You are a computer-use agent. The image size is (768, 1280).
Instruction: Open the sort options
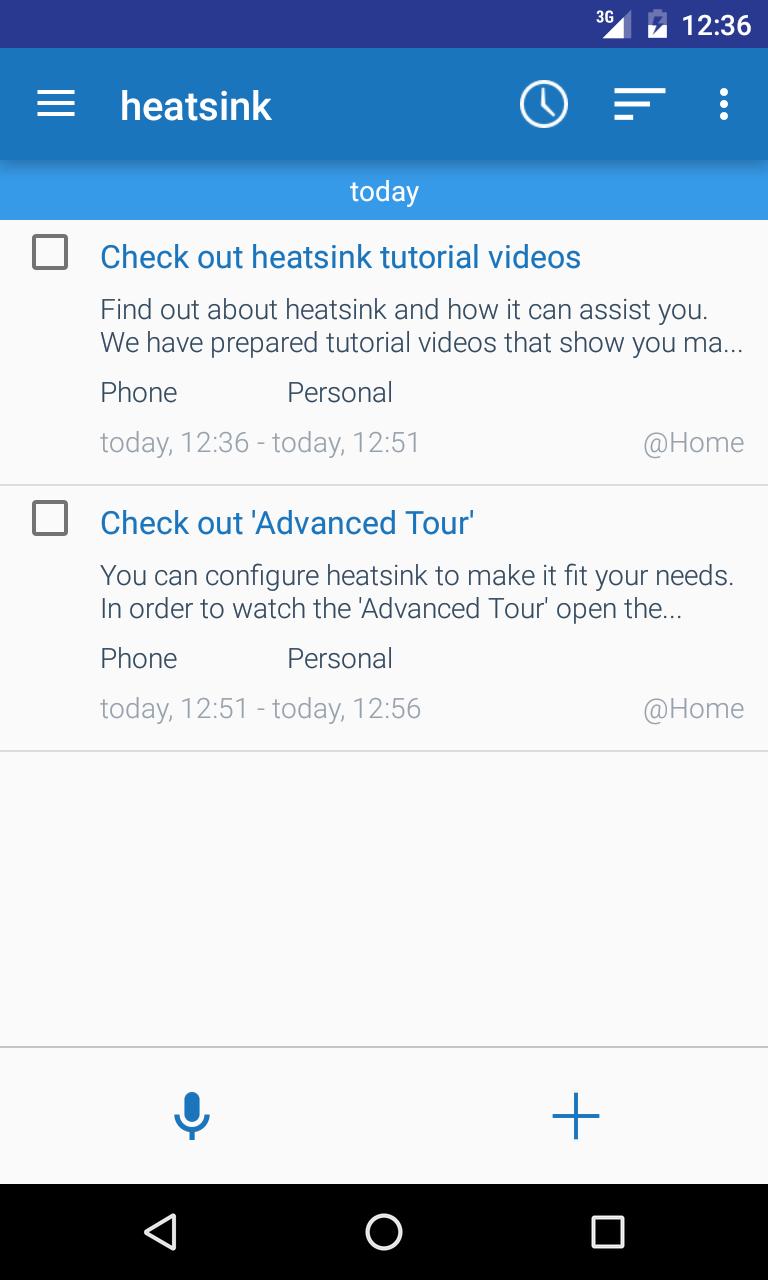click(x=639, y=104)
